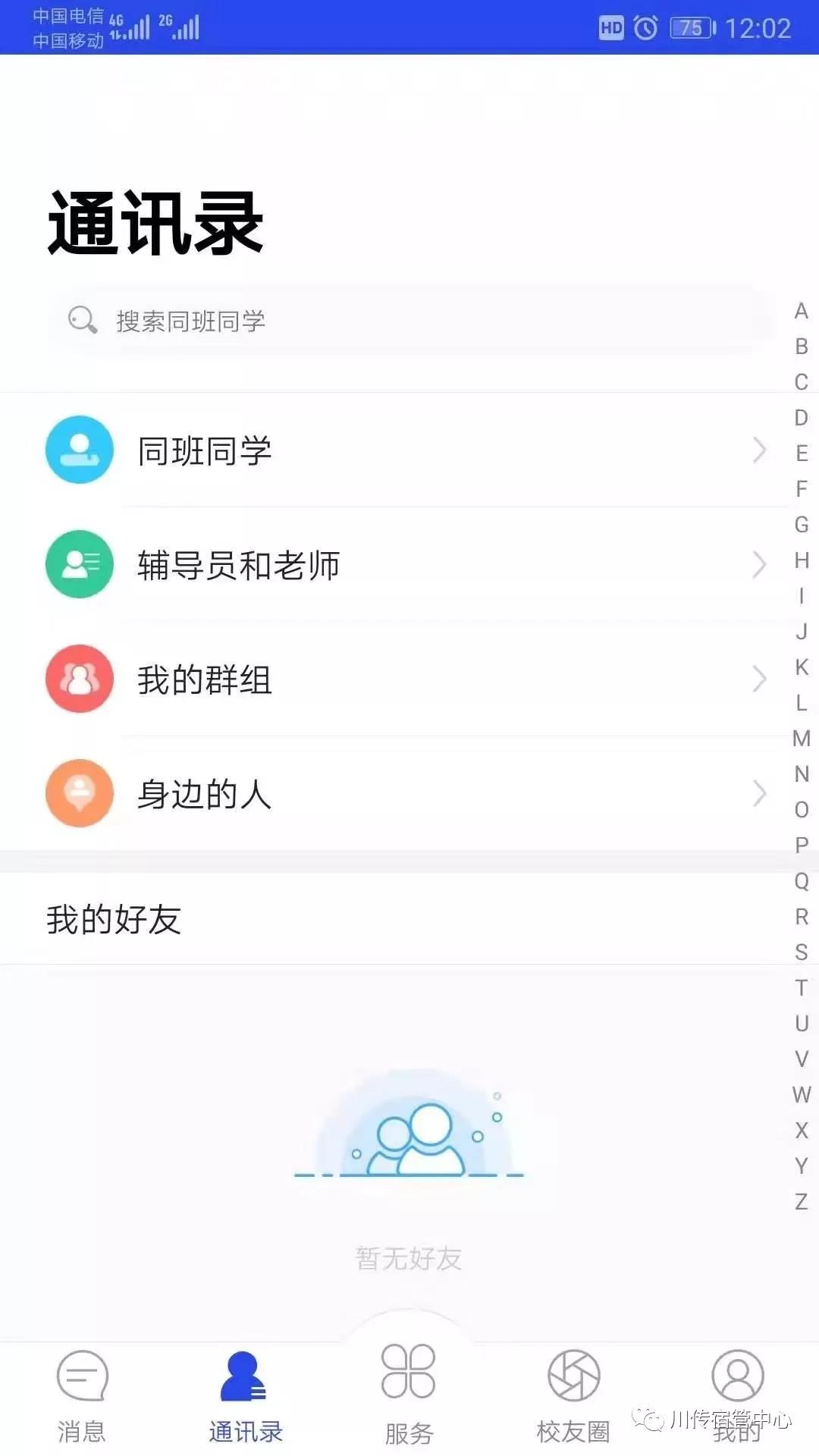Jump to letter M in the index
The width and height of the screenshot is (819, 1456).
[x=801, y=738]
